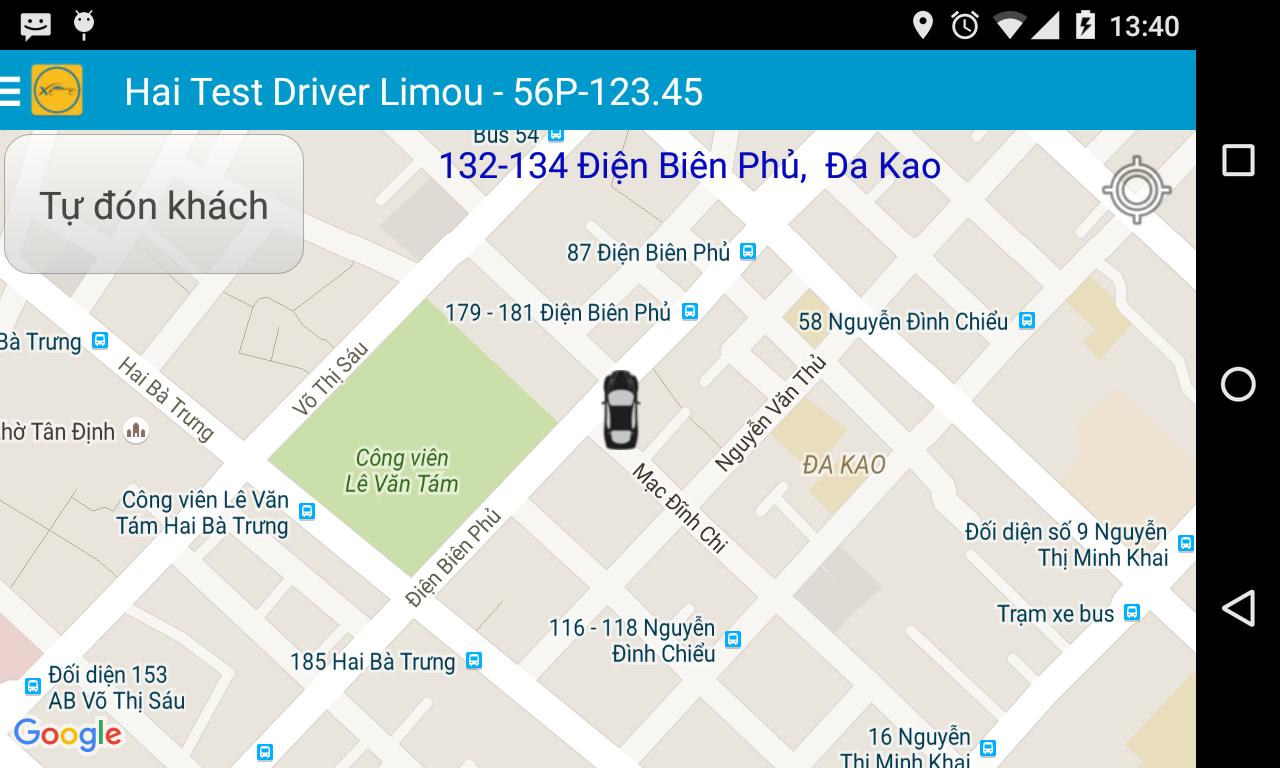Select bus stop 185 Hai Bà Trưng
The height and width of the screenshot is (768, 1280).
coord(474,661)
